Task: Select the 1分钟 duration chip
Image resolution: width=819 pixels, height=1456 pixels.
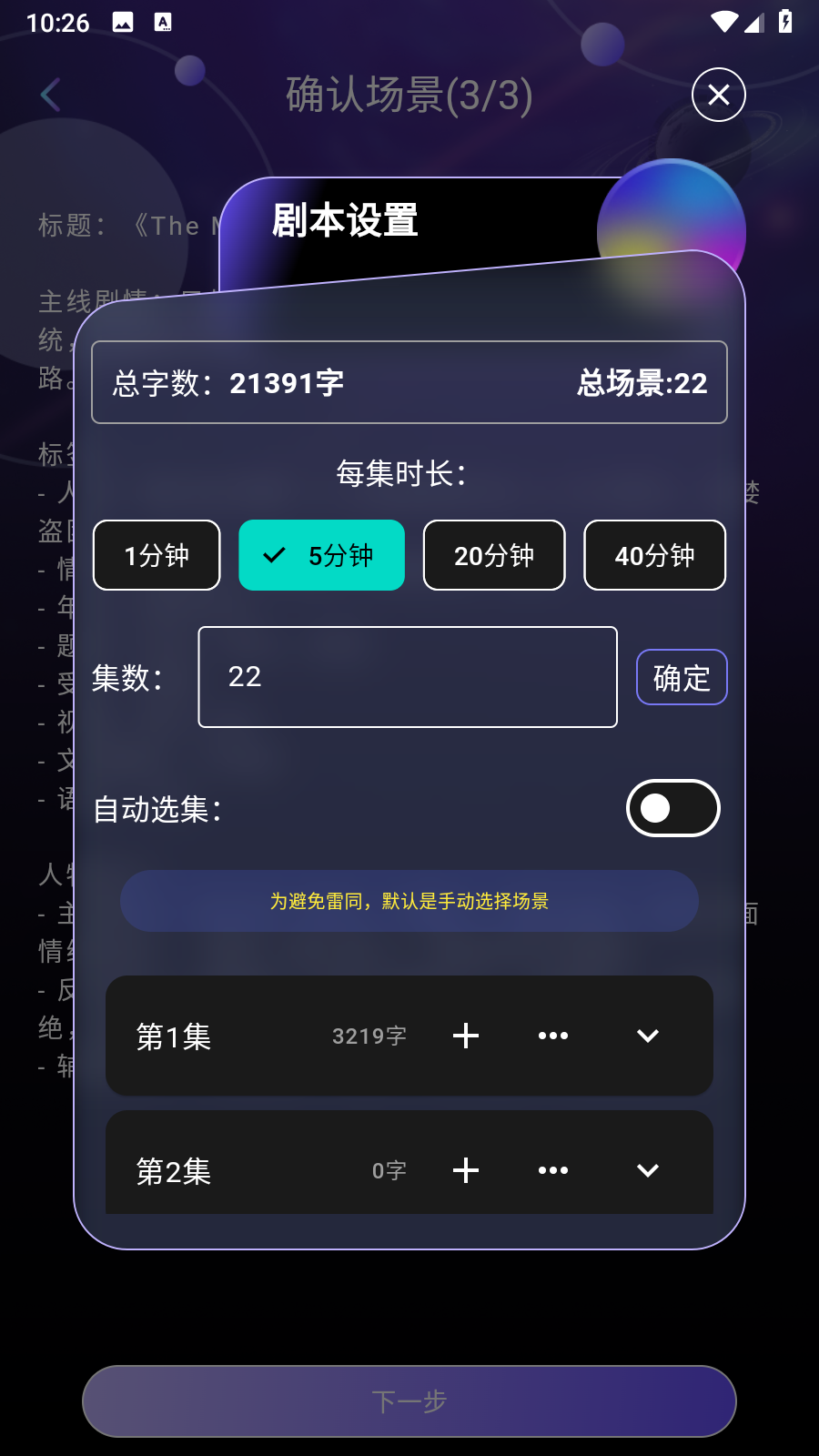Action: click(x=156, y=555)
